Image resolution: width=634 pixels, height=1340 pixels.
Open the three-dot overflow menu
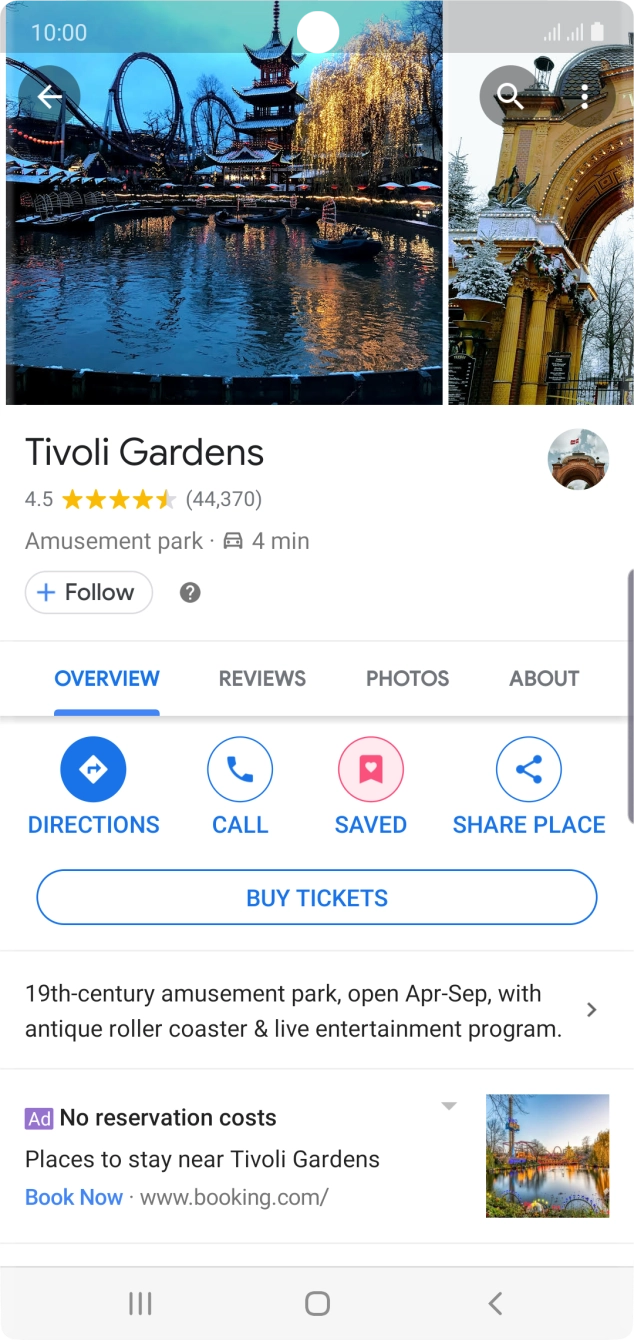(x=585, y=96)
